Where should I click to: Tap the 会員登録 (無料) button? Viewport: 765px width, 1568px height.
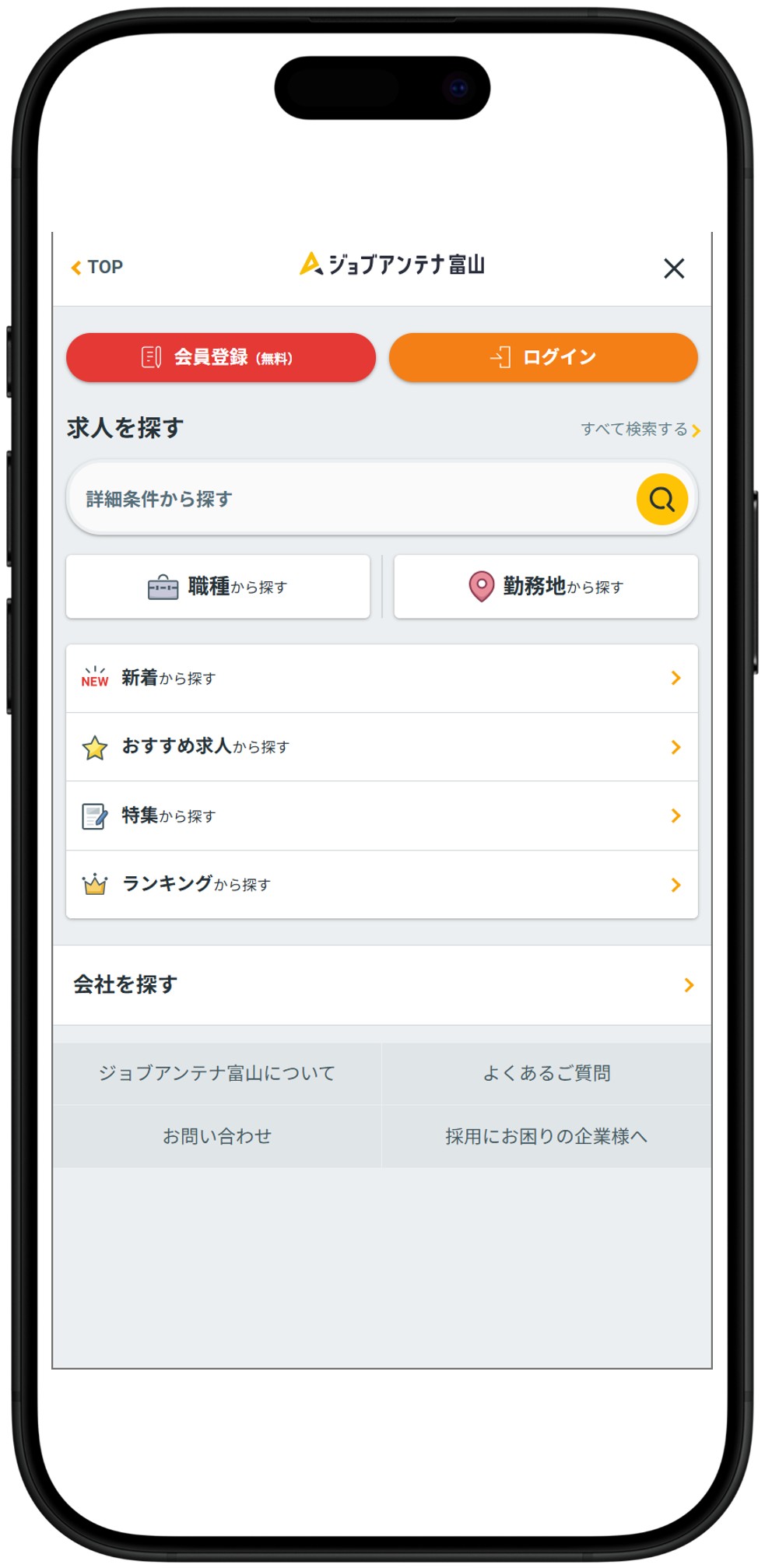(221, 357)
